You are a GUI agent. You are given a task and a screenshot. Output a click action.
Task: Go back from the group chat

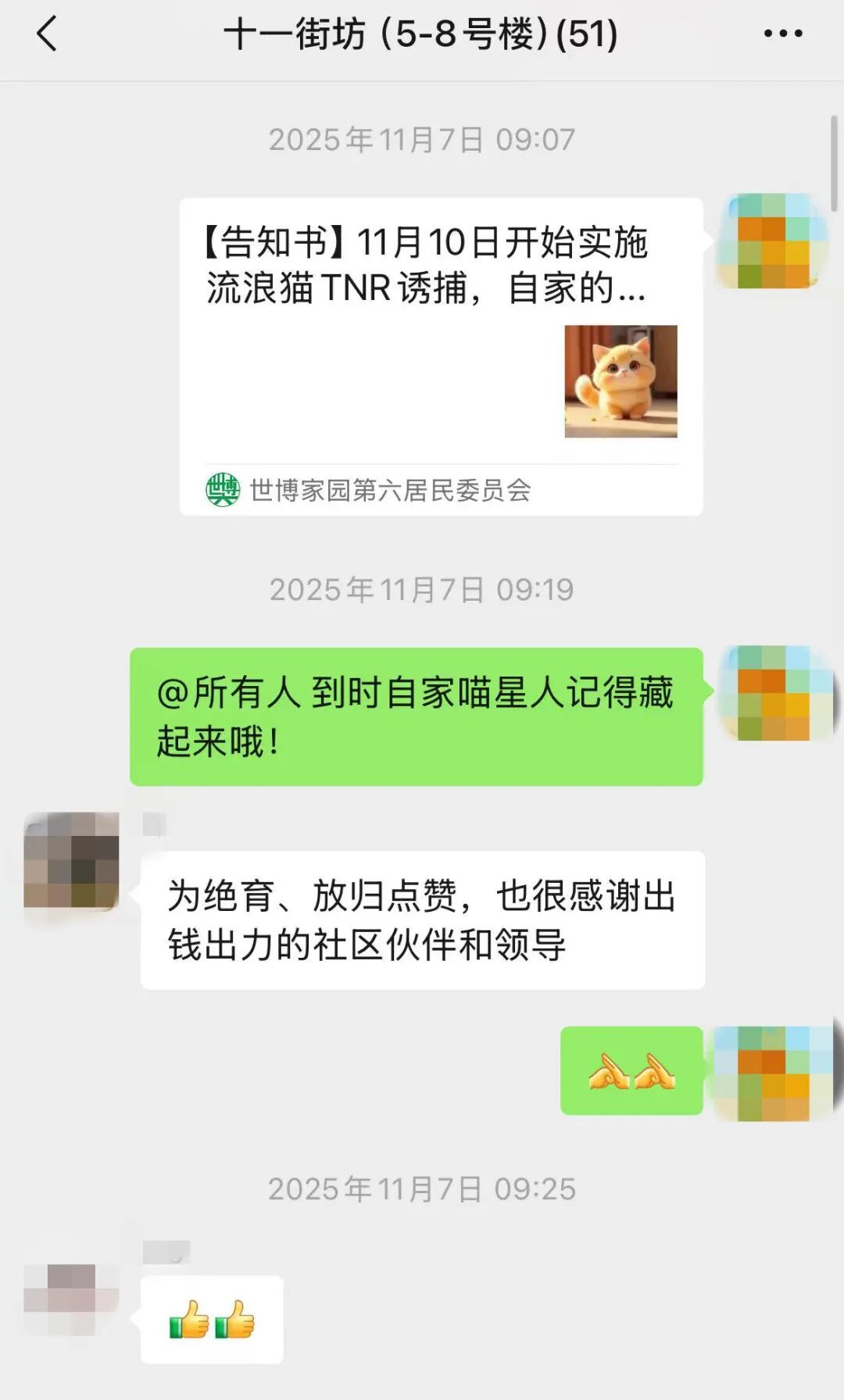coord(47,34)
